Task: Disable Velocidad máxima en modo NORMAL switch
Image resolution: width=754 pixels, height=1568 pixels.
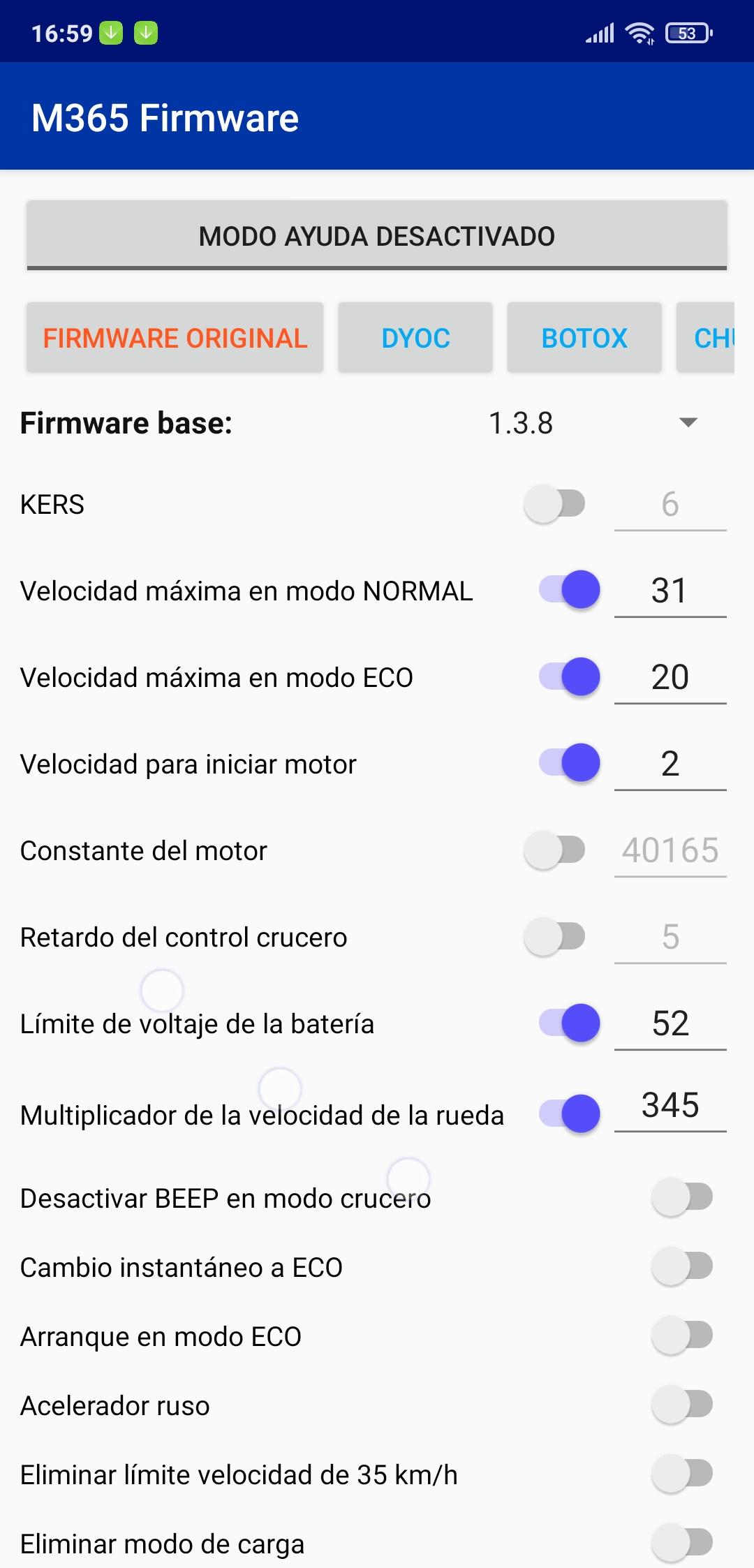Action: click(x=569, y=590)
